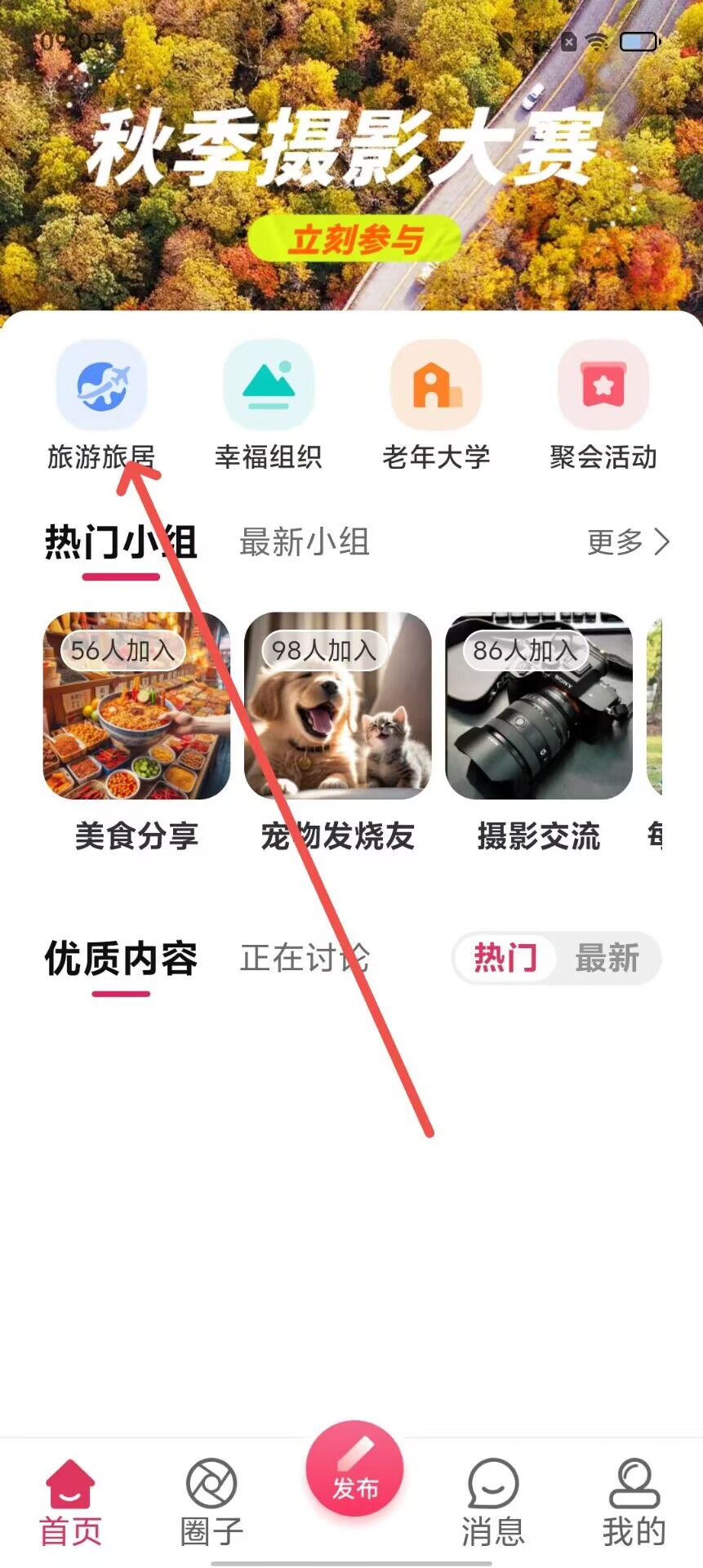Viewport: 703px width, 1568px height.
Task: View 更多 groups
Action: pyautogui.click(x=628, y=542)
